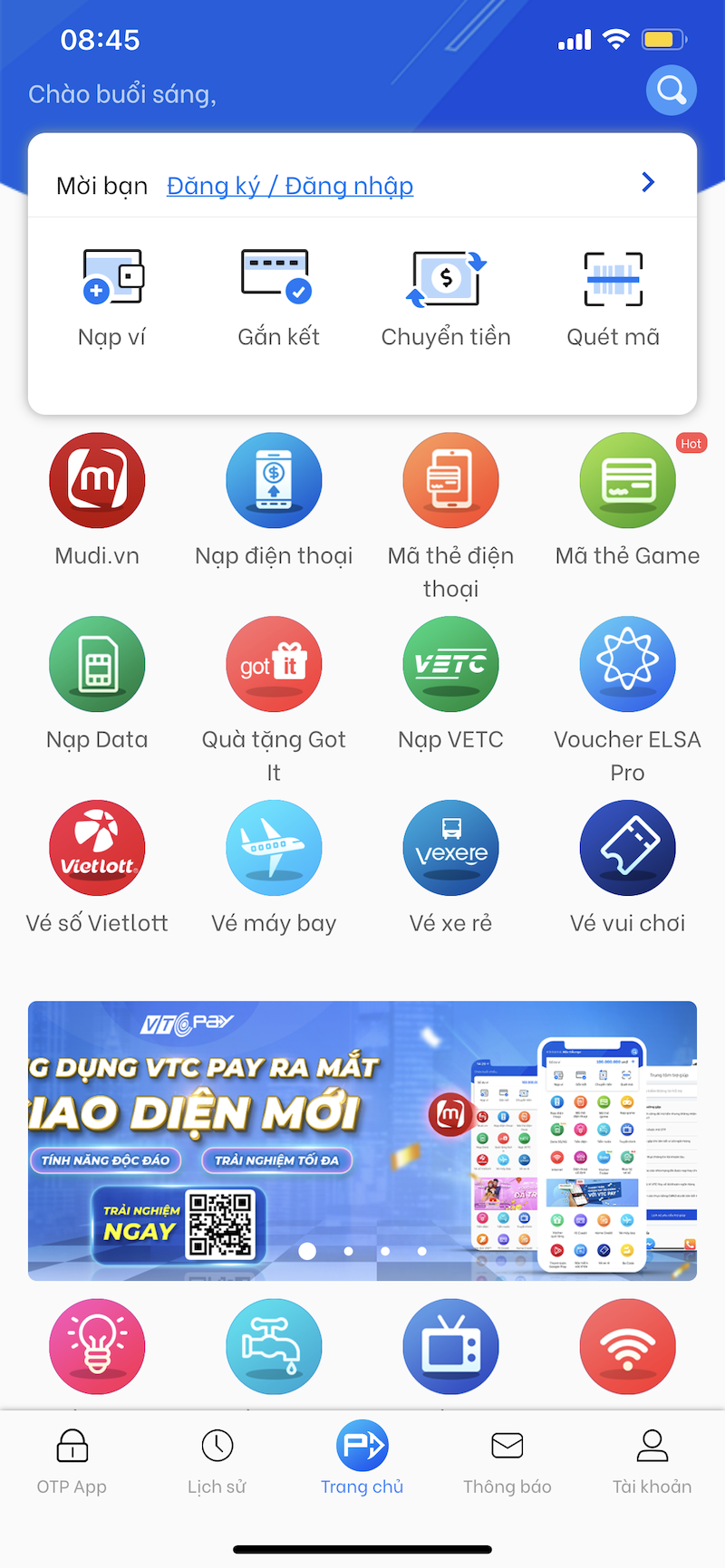Open the water bill faucet icon
The width and height of the screenshot is (725, 1568).
pos(274,1346)
